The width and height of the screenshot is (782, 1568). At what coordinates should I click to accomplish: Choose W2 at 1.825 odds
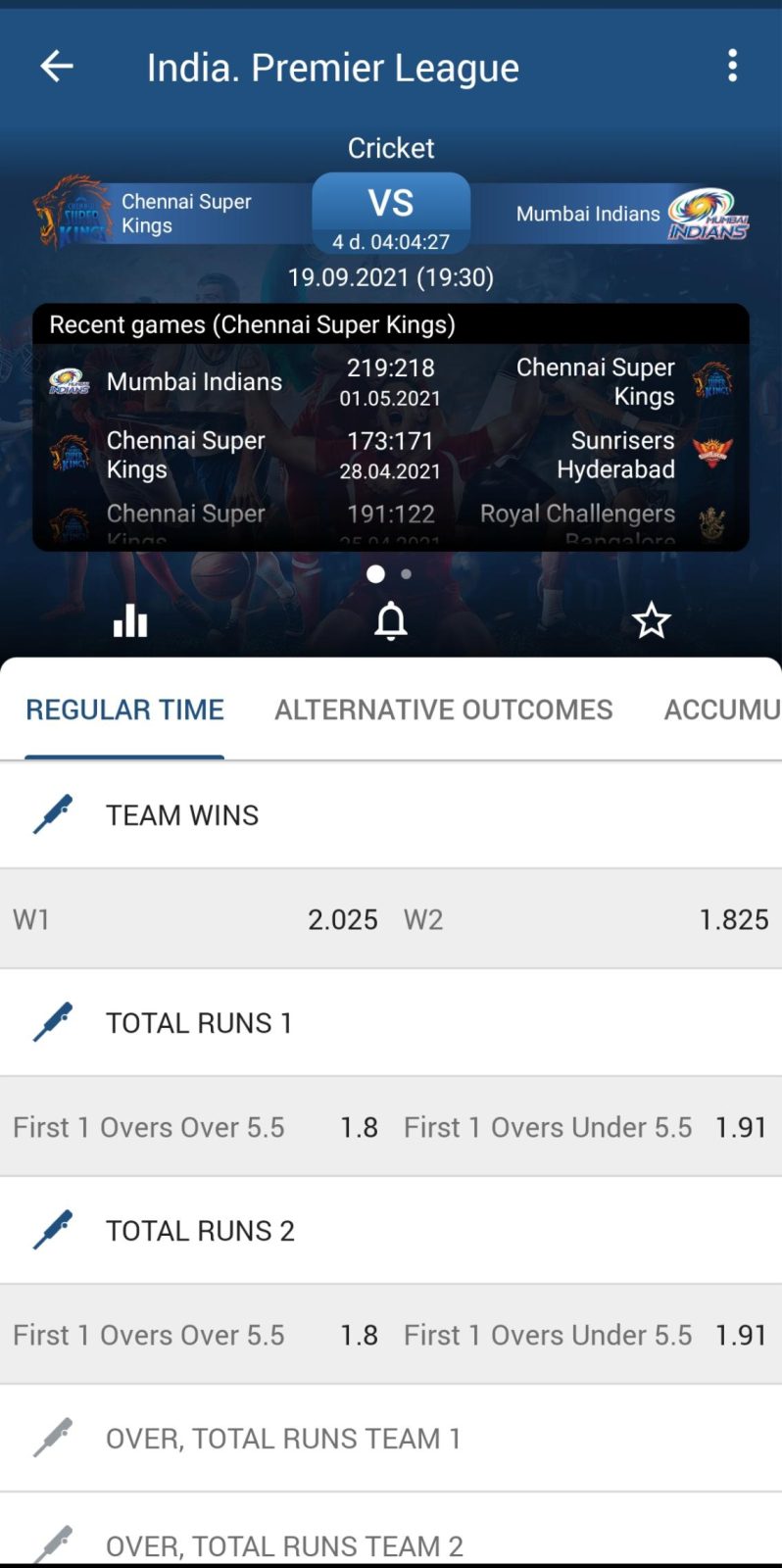click(x=586, y=919)
